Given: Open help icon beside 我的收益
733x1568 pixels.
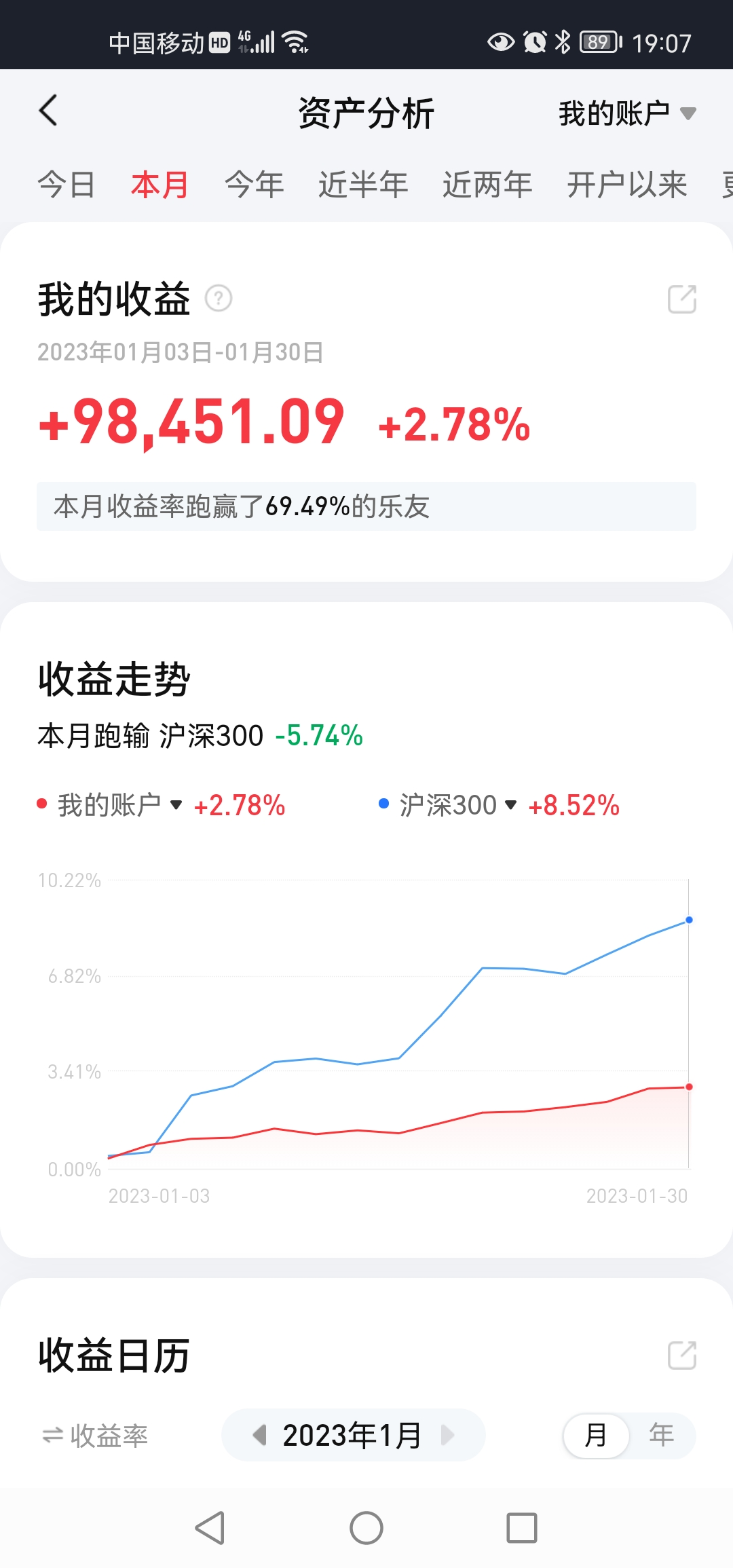Looking at the screenshot, I should click(219, 298).
